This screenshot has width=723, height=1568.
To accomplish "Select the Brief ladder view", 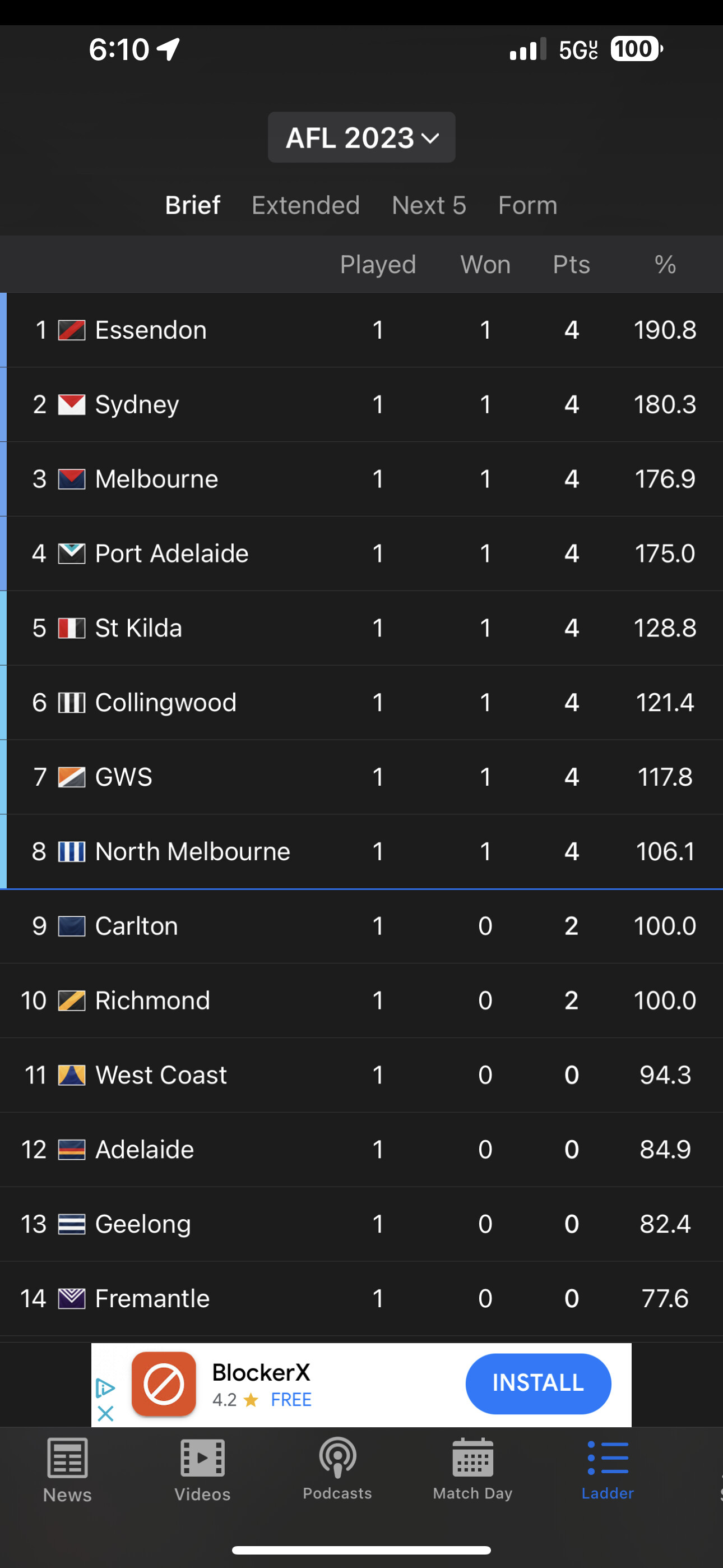I will [x=192, y=205].
